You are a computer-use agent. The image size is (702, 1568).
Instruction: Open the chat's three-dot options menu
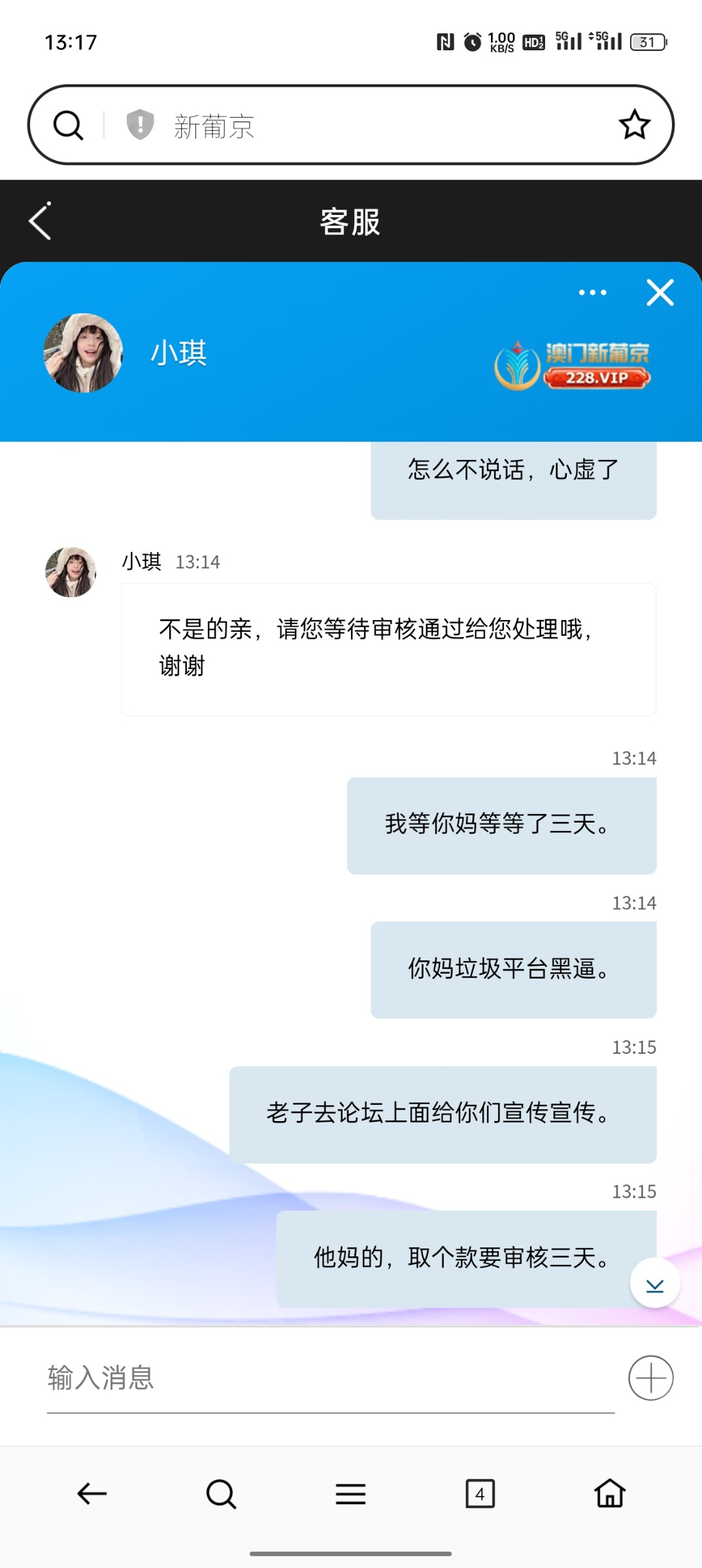[x=592, y=293]
